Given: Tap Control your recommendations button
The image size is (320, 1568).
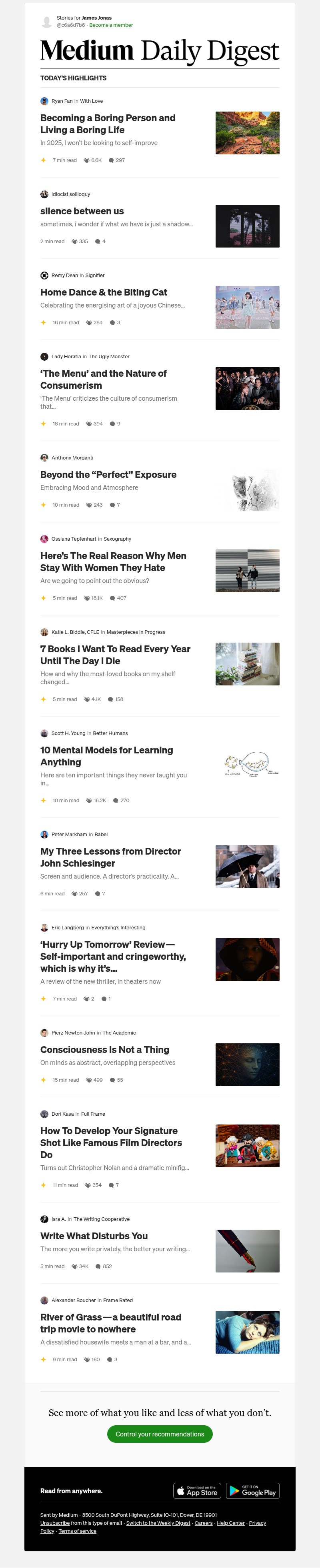Looking at the screenshot, I should [x=159, y=1434].
